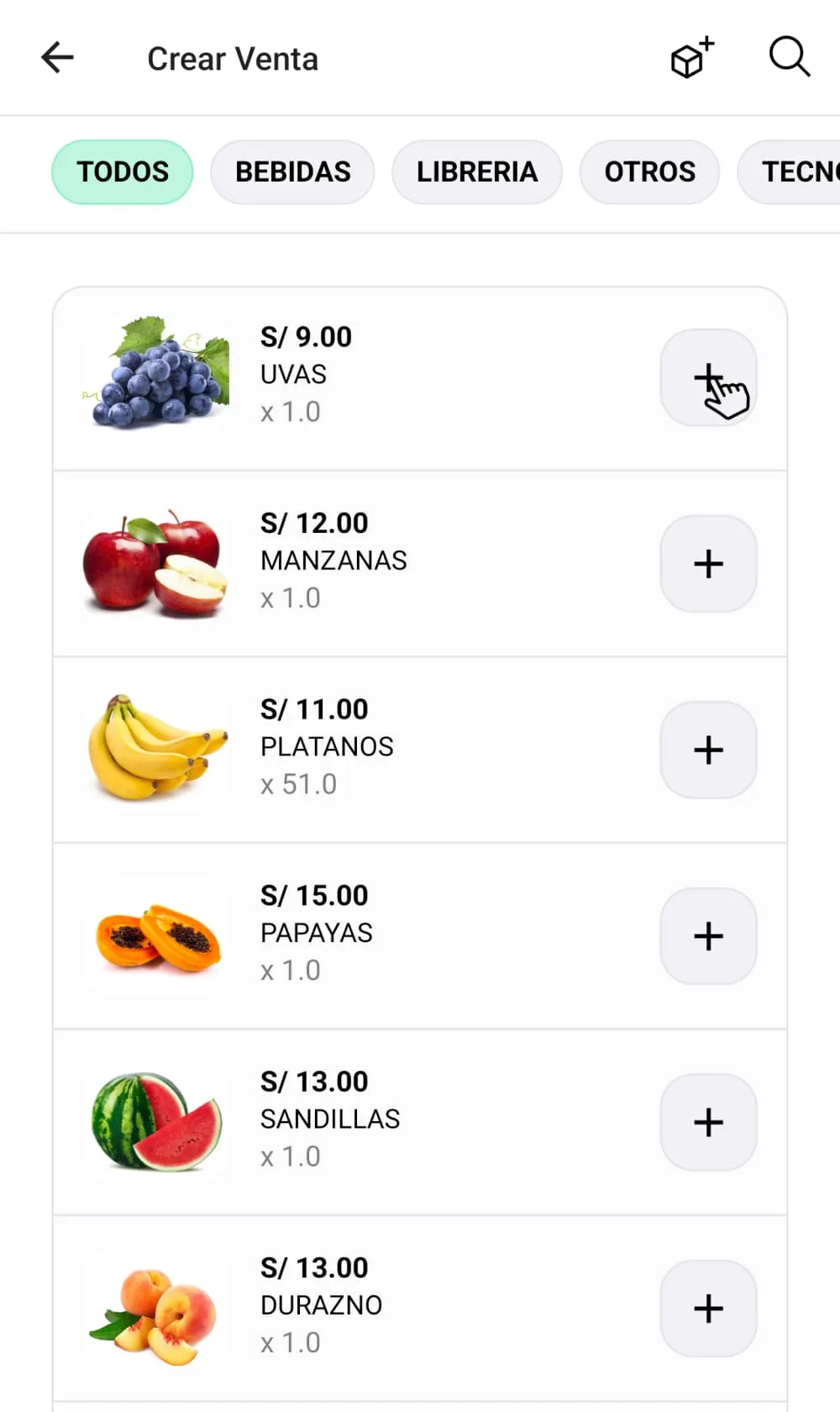Select the OTROS category chip
Image resolution: width=840 pixels, height=1412 pixels.
[x=649, y=171]
